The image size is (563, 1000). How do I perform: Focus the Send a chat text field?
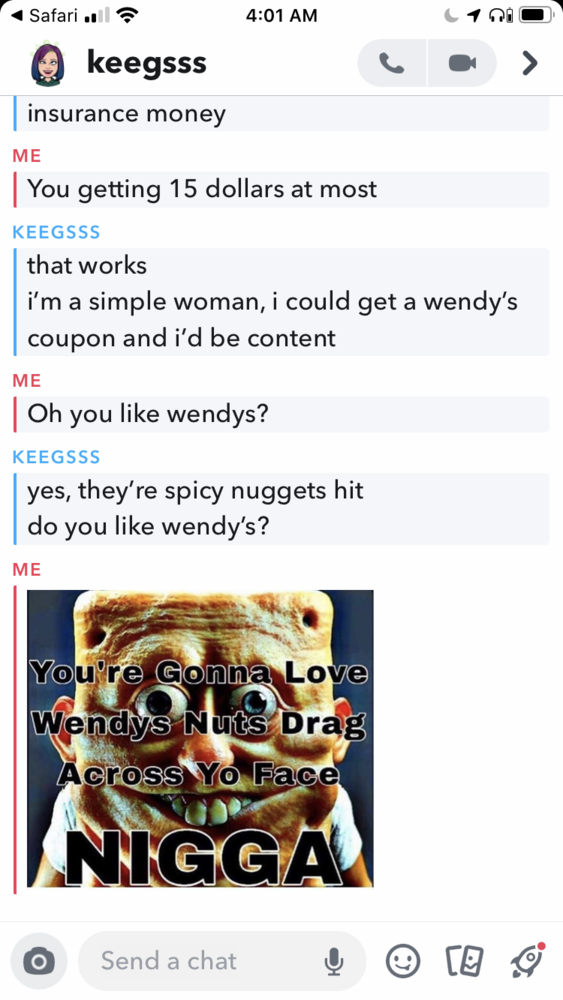pyautogui.click(x=222, y=961)
